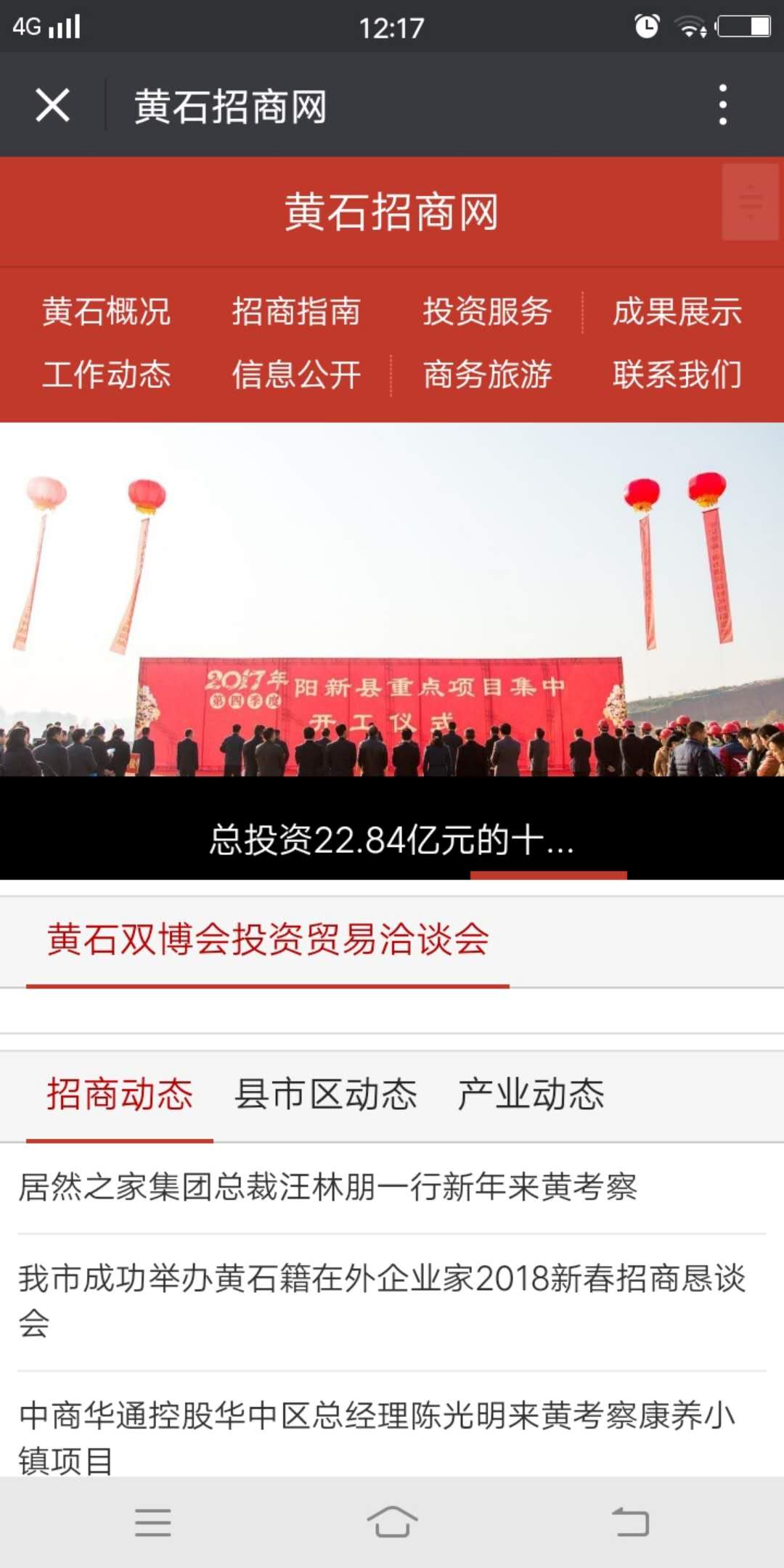Screen dimensions: 784x1568
Task: Read the 居然之家集团总裁汪林朋 article
Action: [x=328, y=1188]
